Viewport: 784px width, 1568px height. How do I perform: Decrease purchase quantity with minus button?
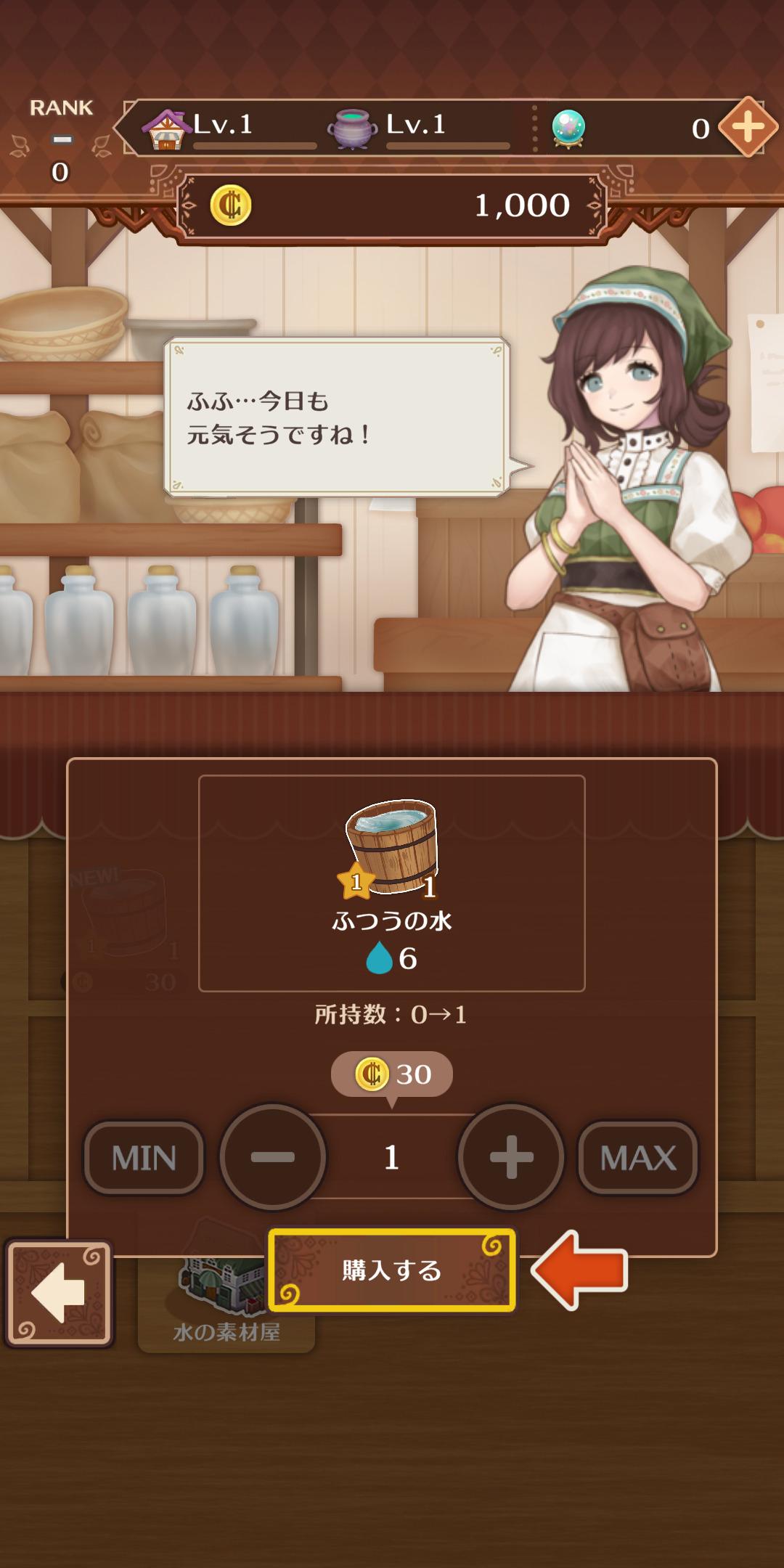tap(273, 1157)
